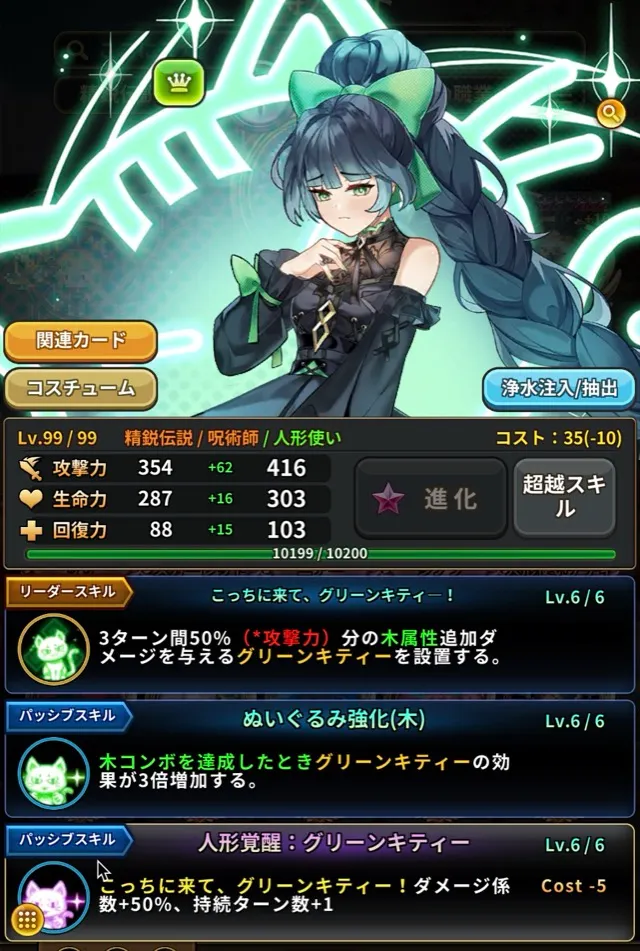Tap the 進化 evolution button

point(430,498)
